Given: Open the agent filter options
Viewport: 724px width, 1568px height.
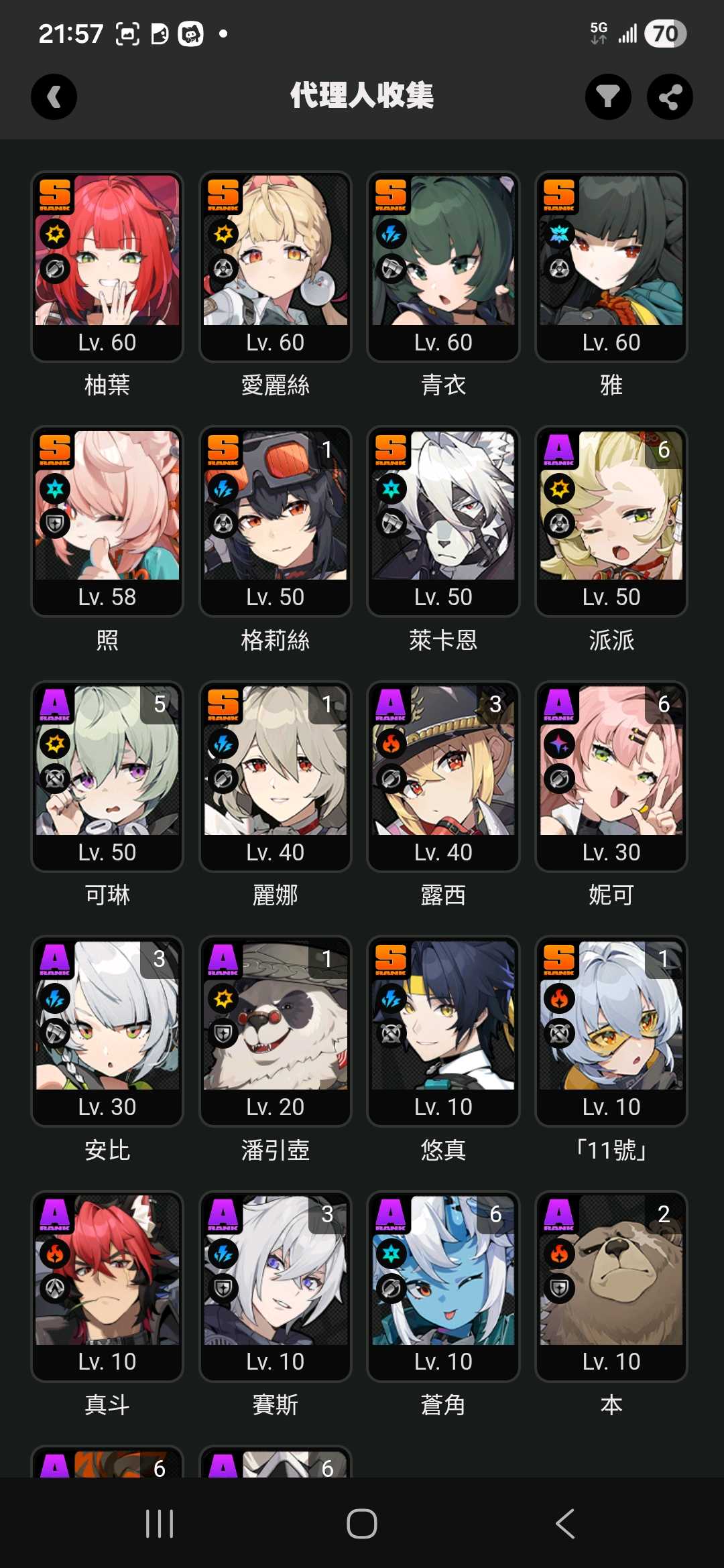Looking at the screenshot, I should pyautogui.click(x=608, y=96).
